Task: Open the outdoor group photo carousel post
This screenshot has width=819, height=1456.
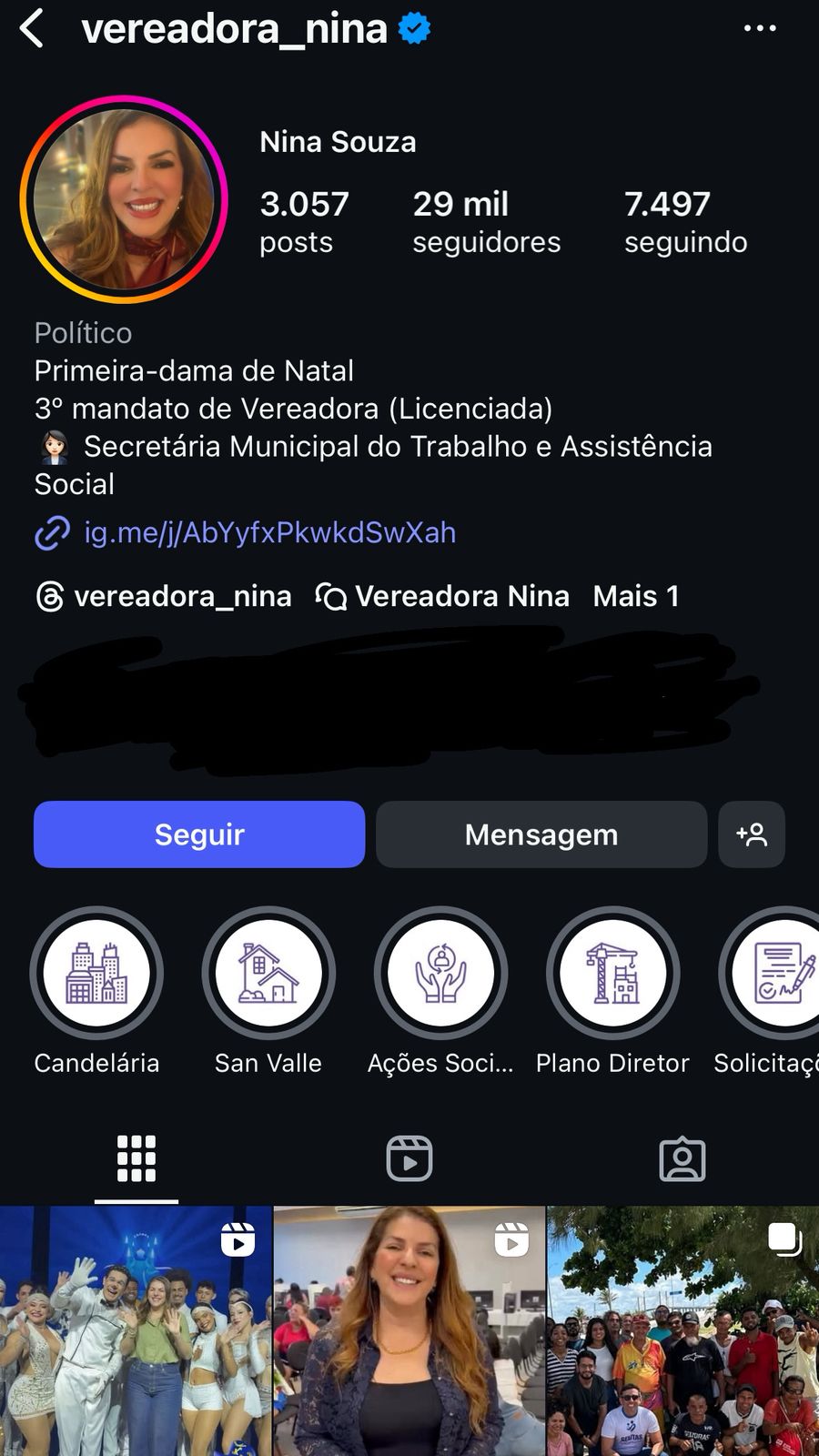Action: pos(683,1331)
